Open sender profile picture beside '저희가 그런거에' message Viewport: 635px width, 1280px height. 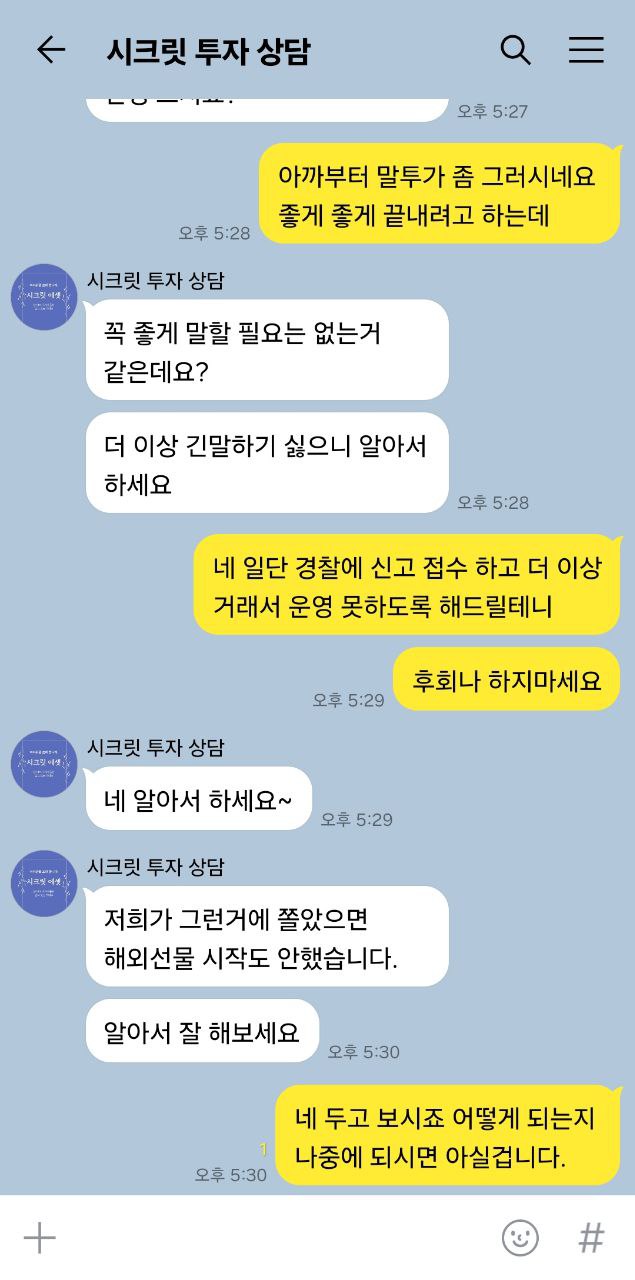coord(44,883)
